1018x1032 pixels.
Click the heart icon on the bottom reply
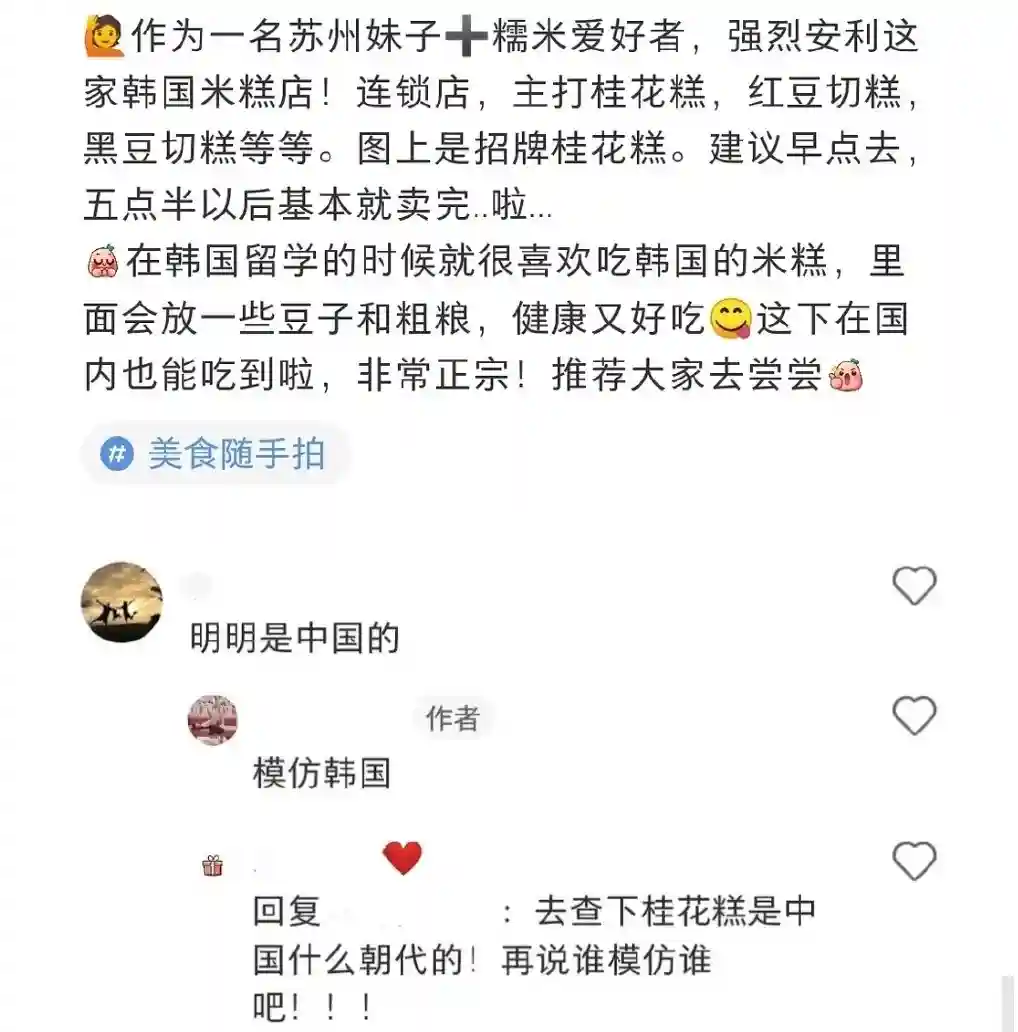pyautogui.click(x=914, y=860)
